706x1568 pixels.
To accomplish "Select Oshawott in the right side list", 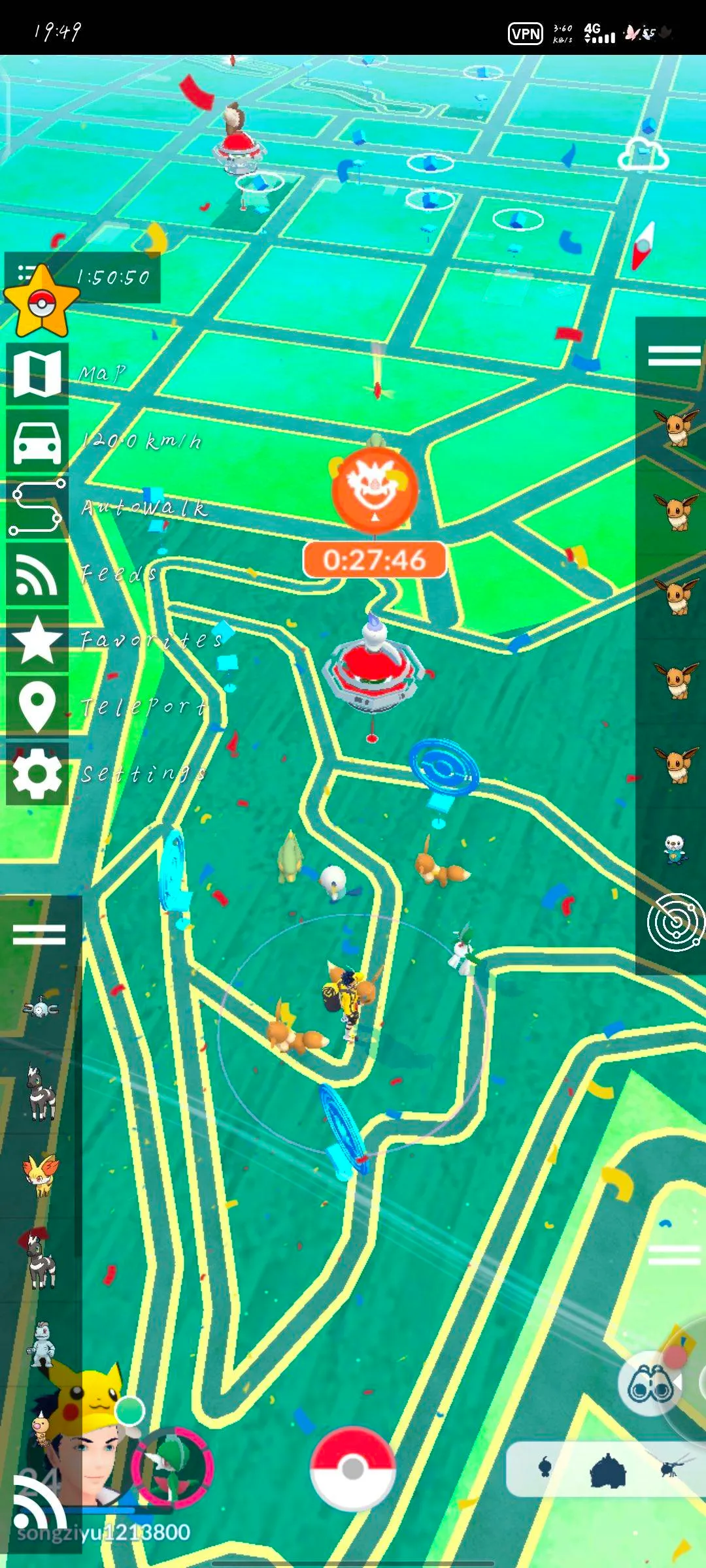I will tap(675, 849).
